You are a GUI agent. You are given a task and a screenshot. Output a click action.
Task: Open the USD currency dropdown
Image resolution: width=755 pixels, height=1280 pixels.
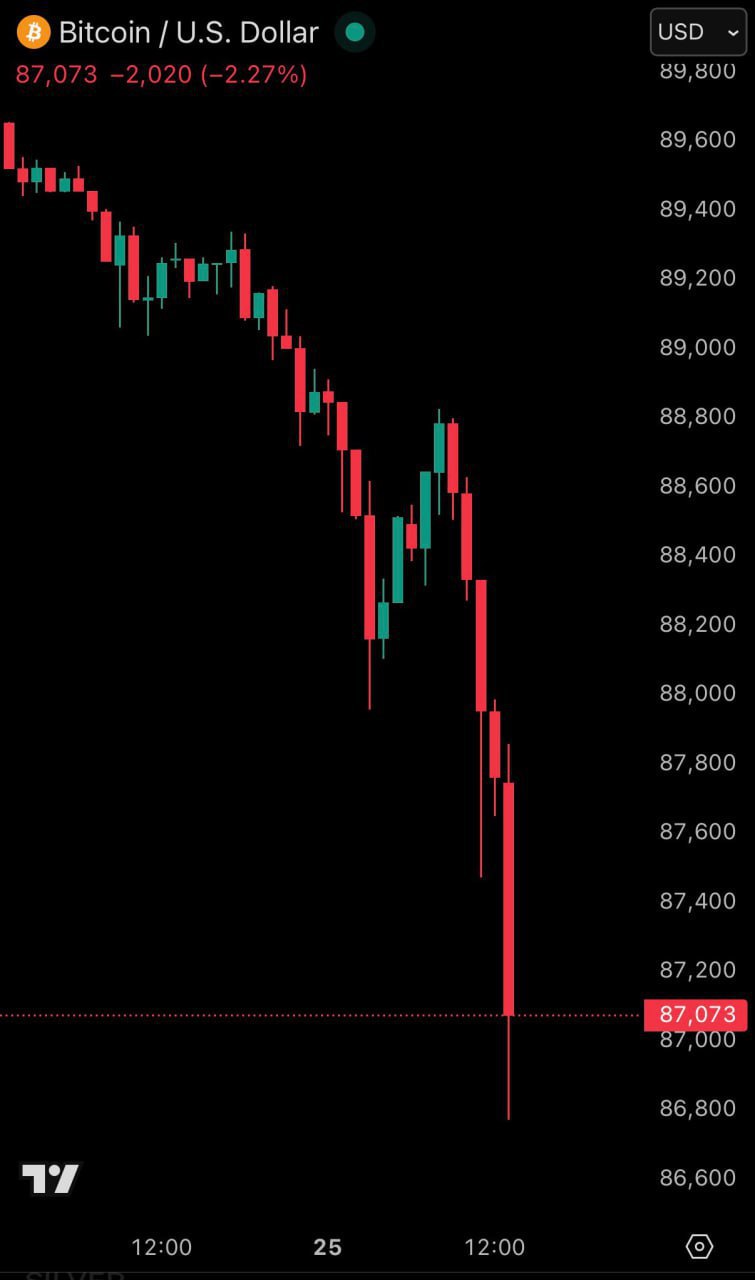coord(697,32)
